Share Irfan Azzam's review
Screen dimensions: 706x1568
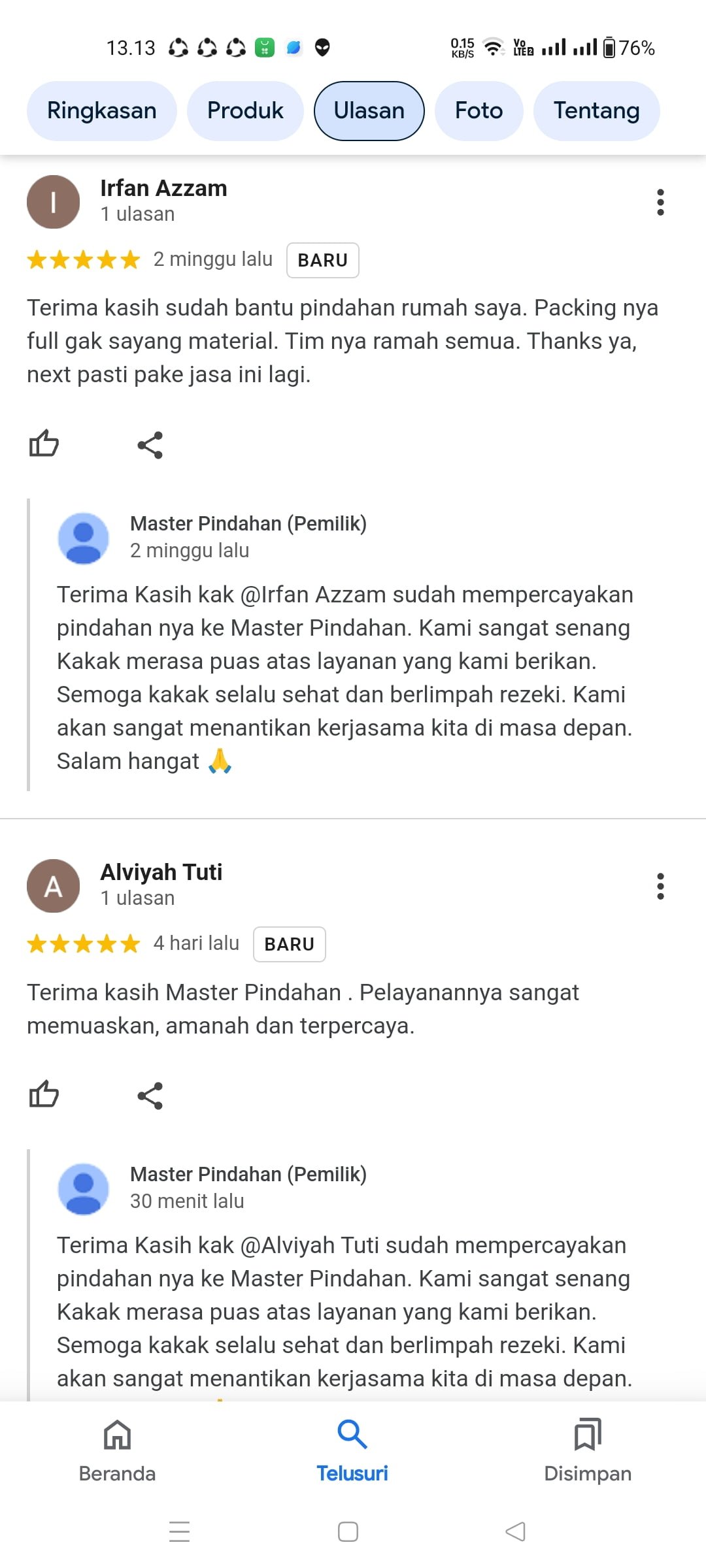[150, 445]
